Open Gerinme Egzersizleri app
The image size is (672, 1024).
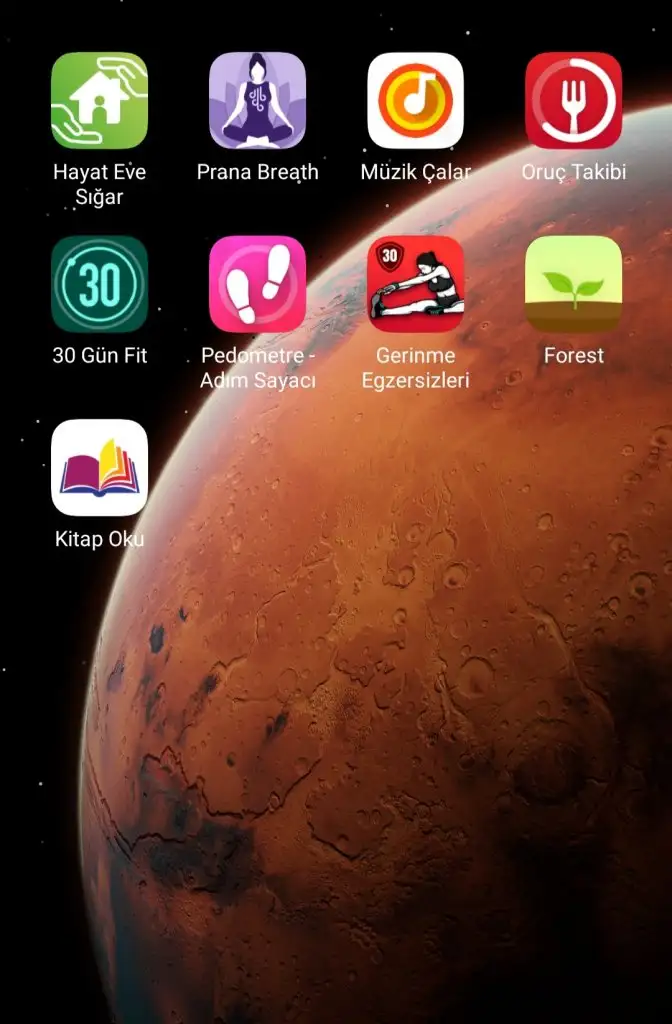[415, 284]
